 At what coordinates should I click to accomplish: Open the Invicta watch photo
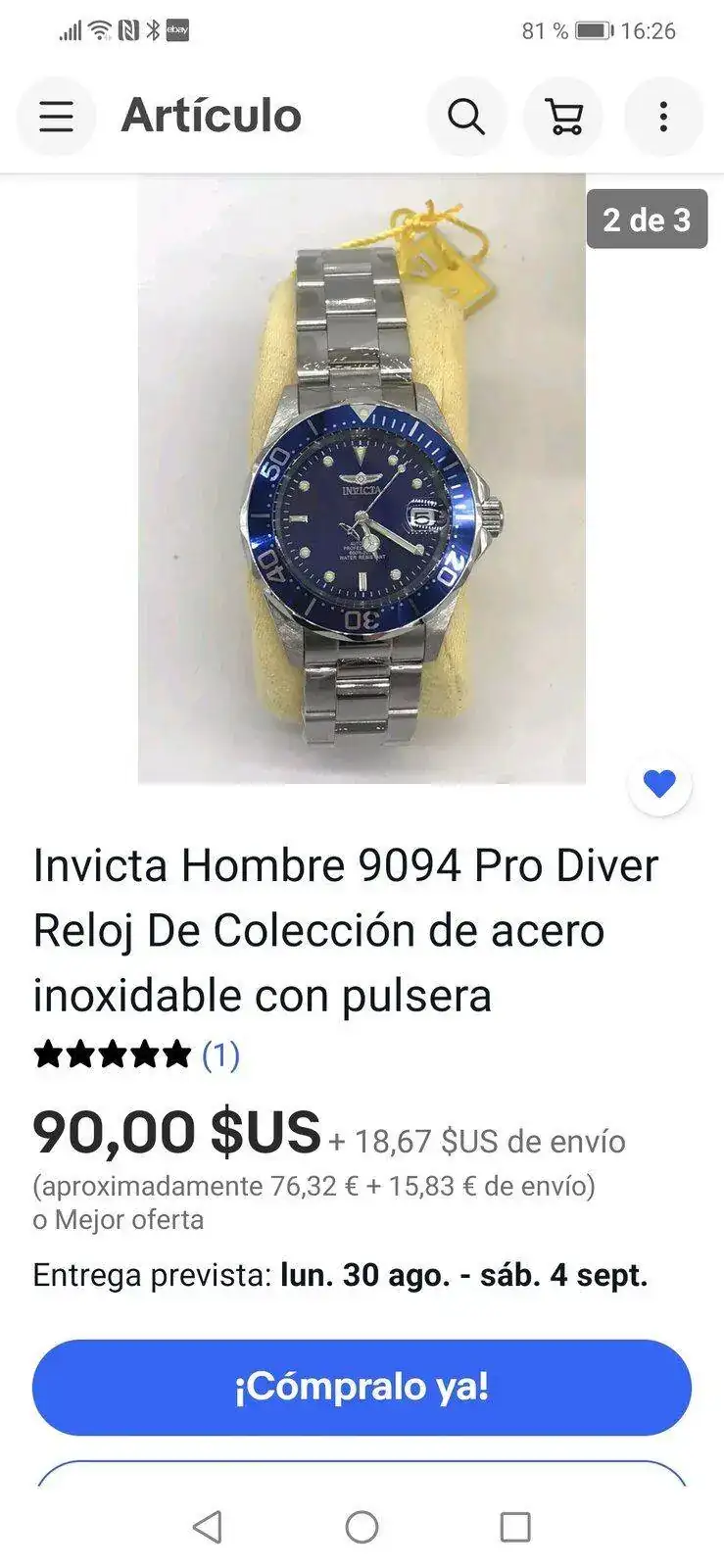tap(362, 480)
